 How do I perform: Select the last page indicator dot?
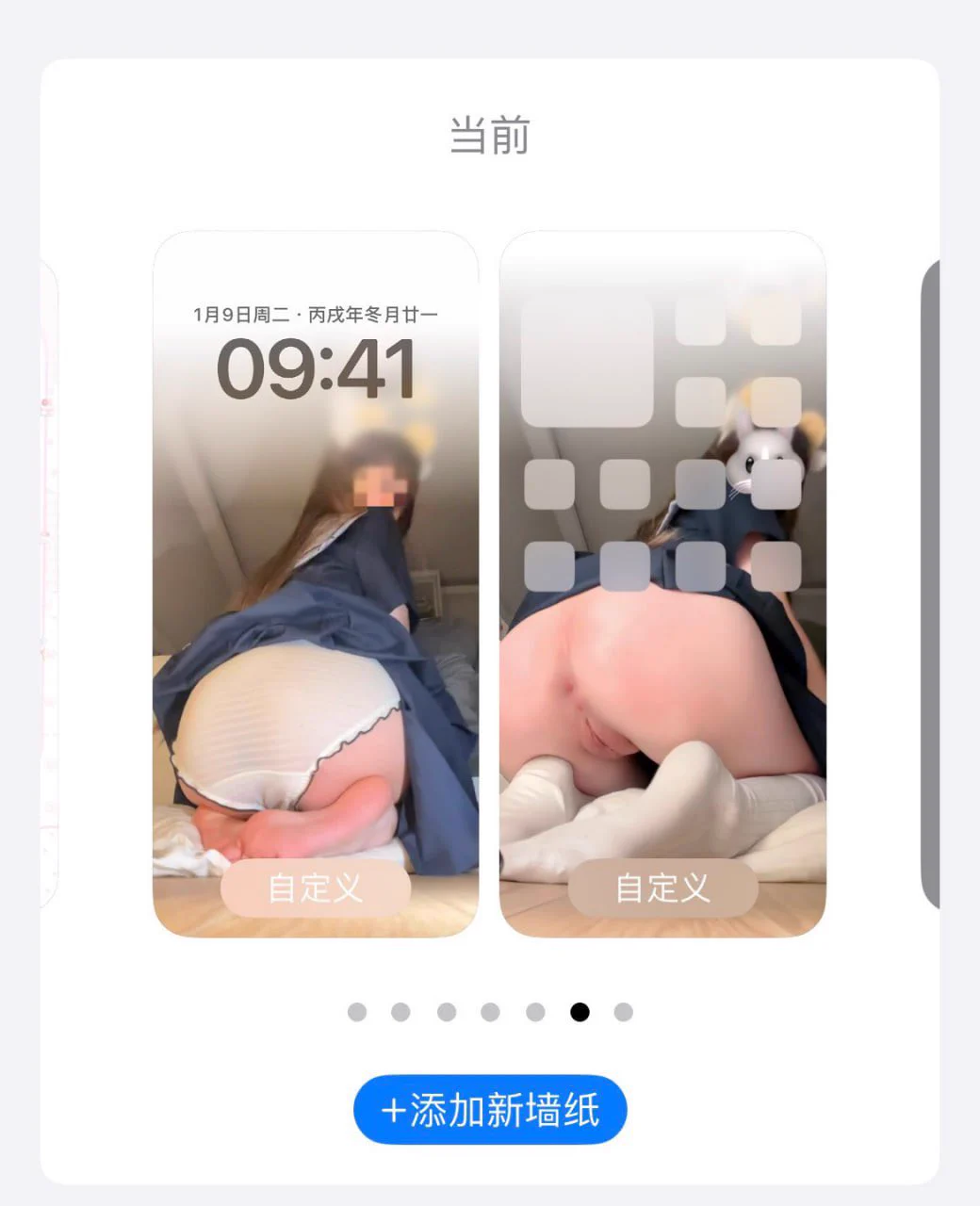[623, 1012]
